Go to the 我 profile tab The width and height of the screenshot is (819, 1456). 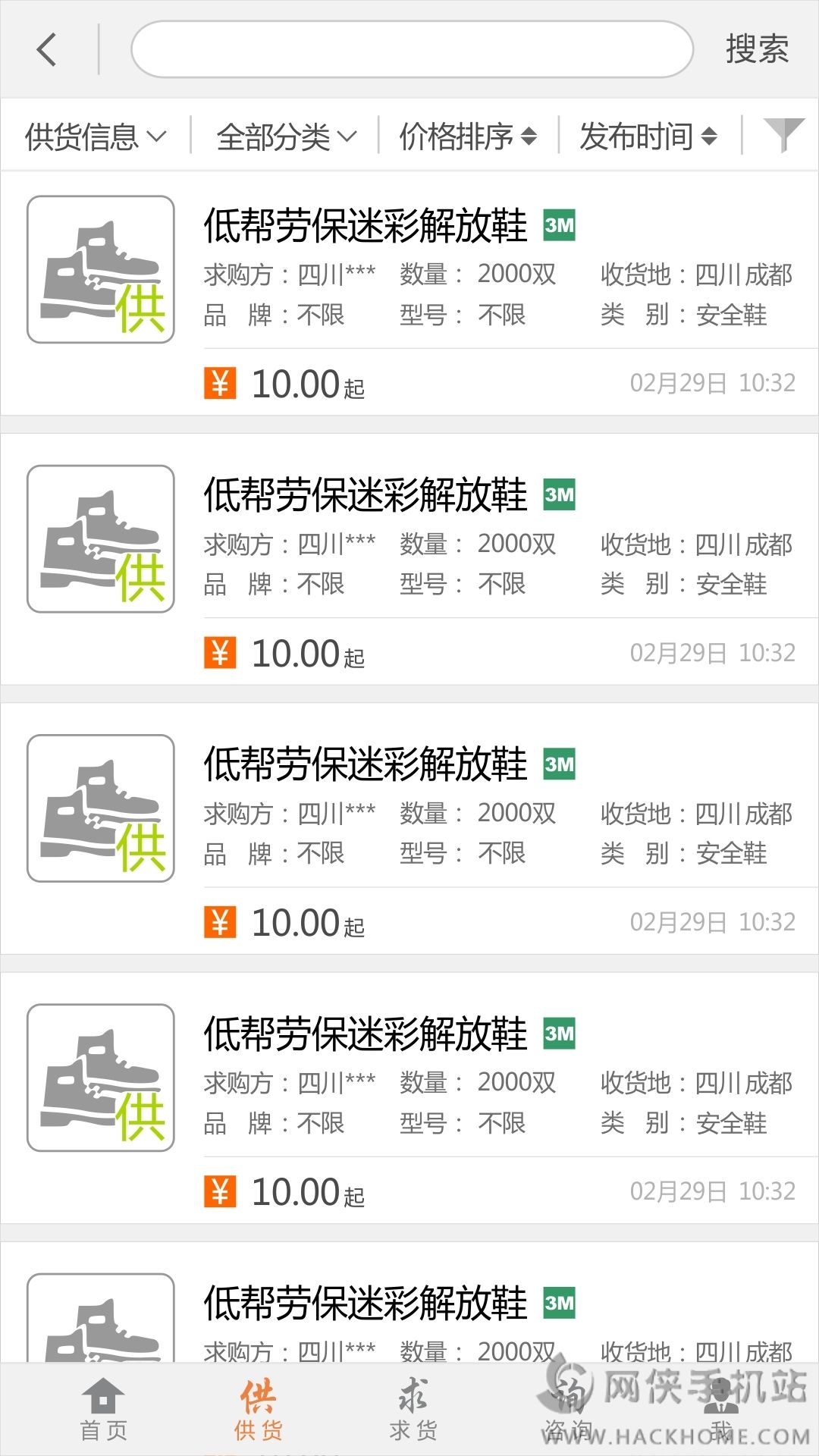coord(721,1409)
